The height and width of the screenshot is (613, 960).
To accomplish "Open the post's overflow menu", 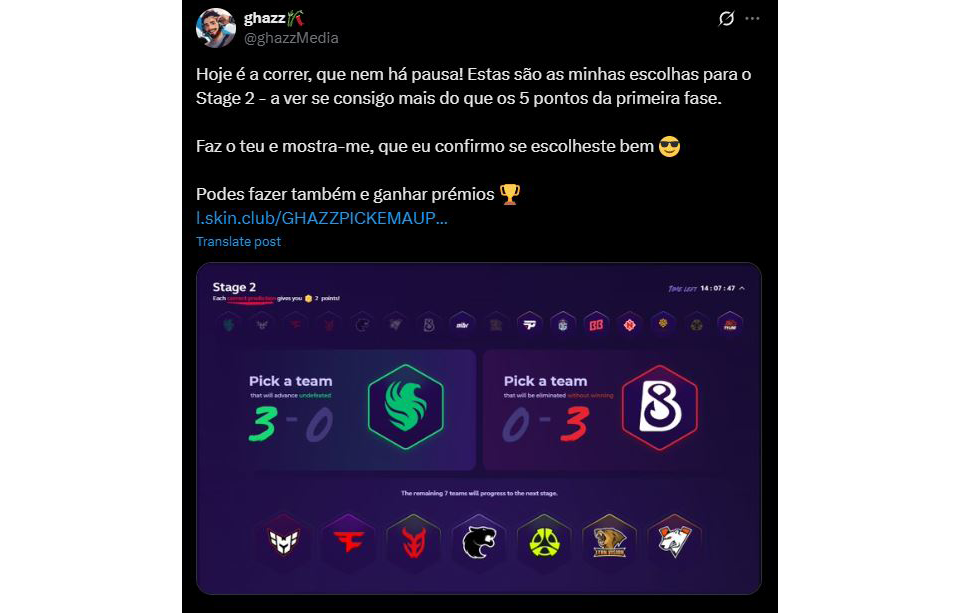I will click(x=752, y=18).
